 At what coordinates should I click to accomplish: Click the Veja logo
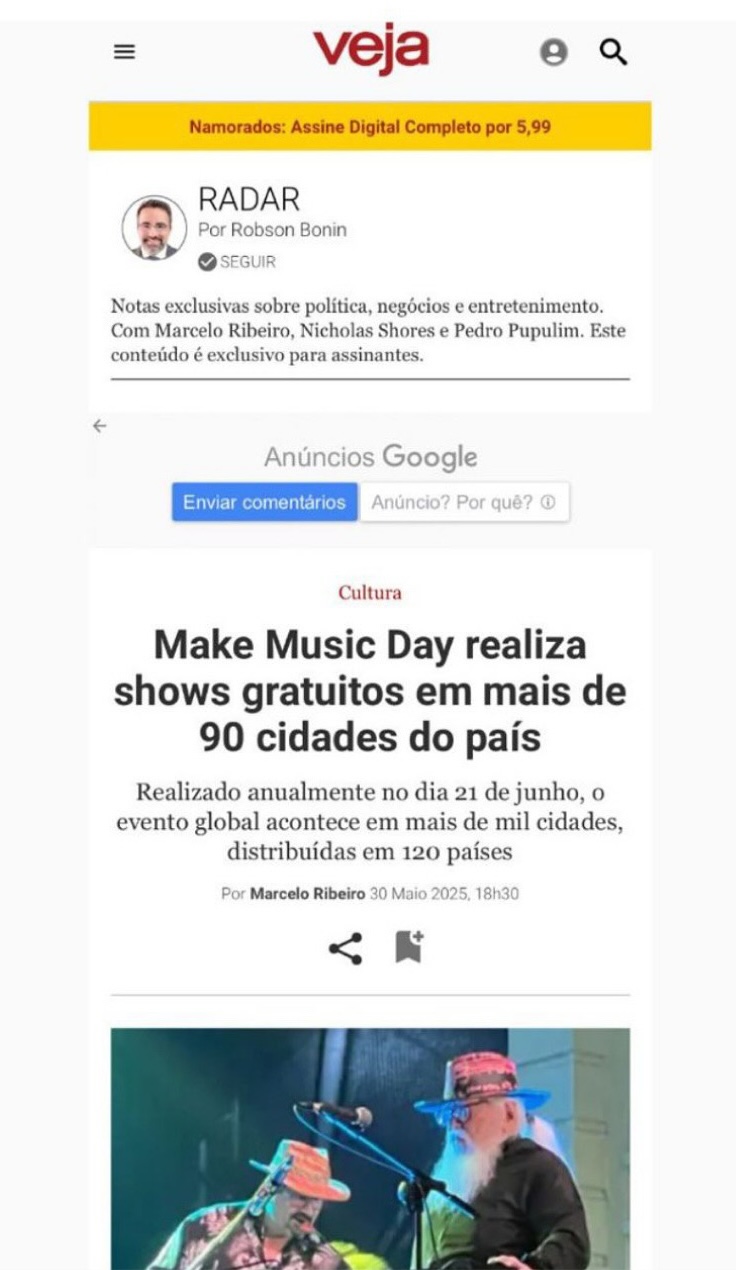click(370, 47)
